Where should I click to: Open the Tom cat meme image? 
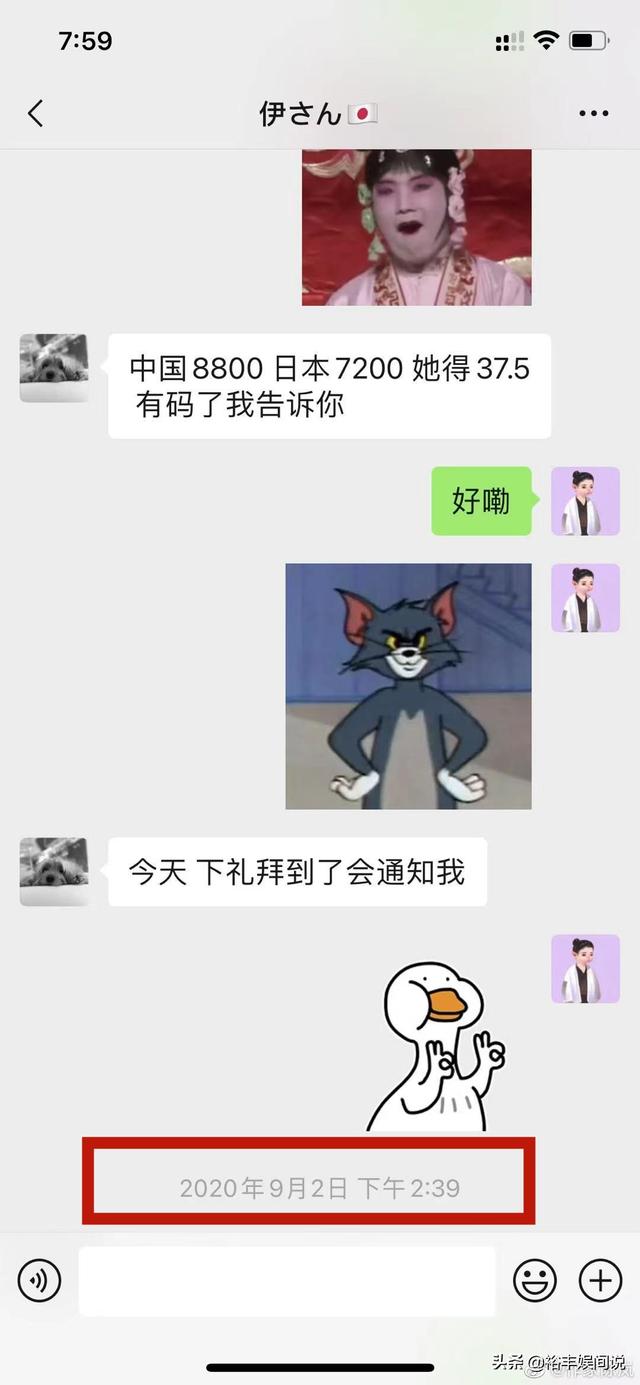[x=408, y=686]
